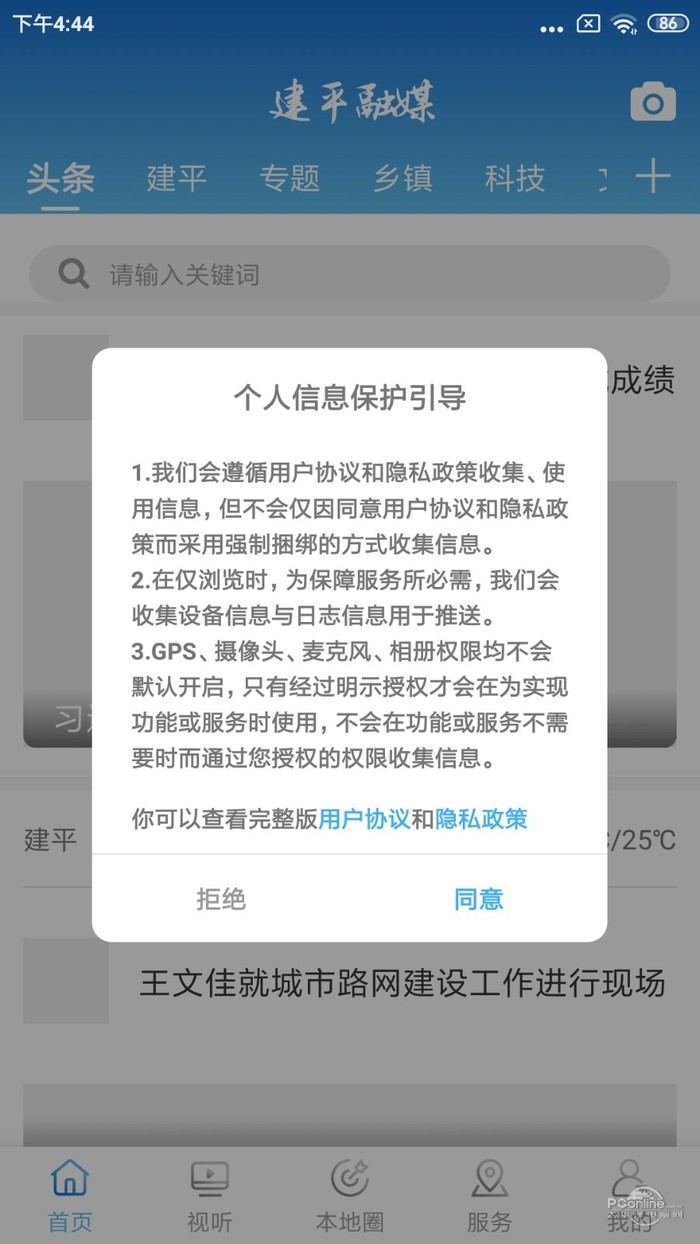The height and width of the screenshot is (1244, 700).
Task: Switch to the 科技 top tab
Action: [x=515, y=179]
